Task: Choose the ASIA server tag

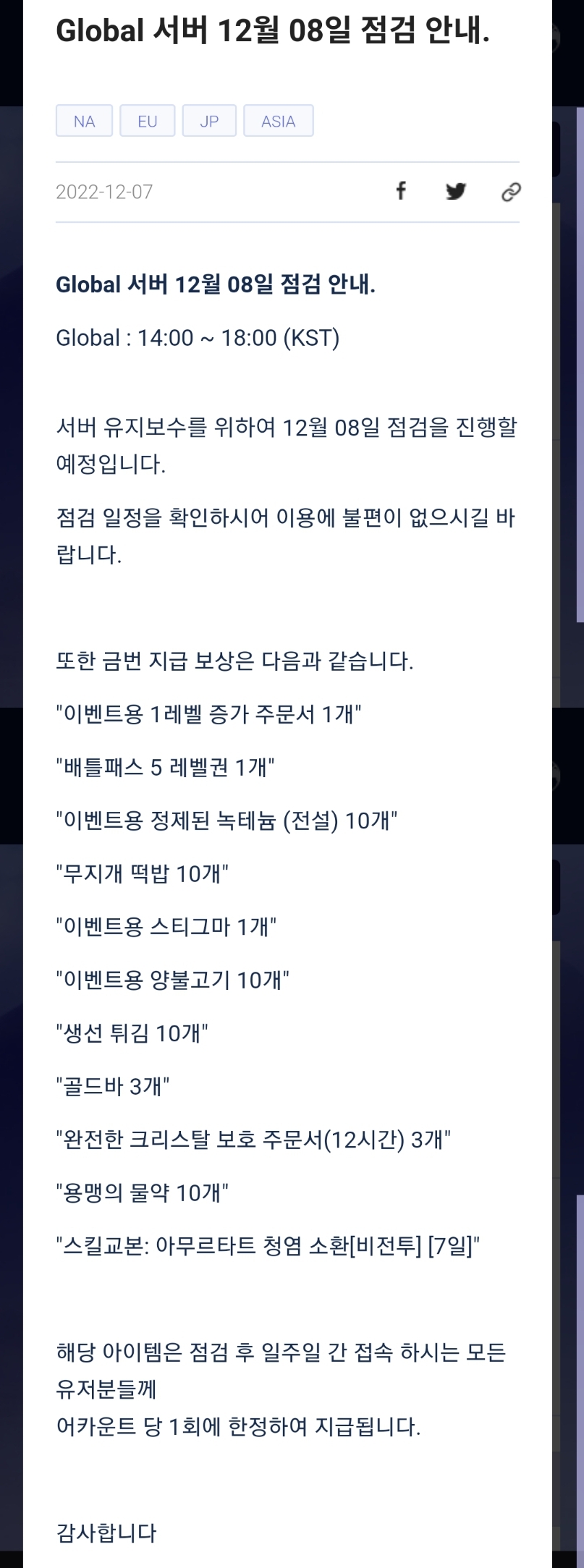Action: (x=278, y=121)
